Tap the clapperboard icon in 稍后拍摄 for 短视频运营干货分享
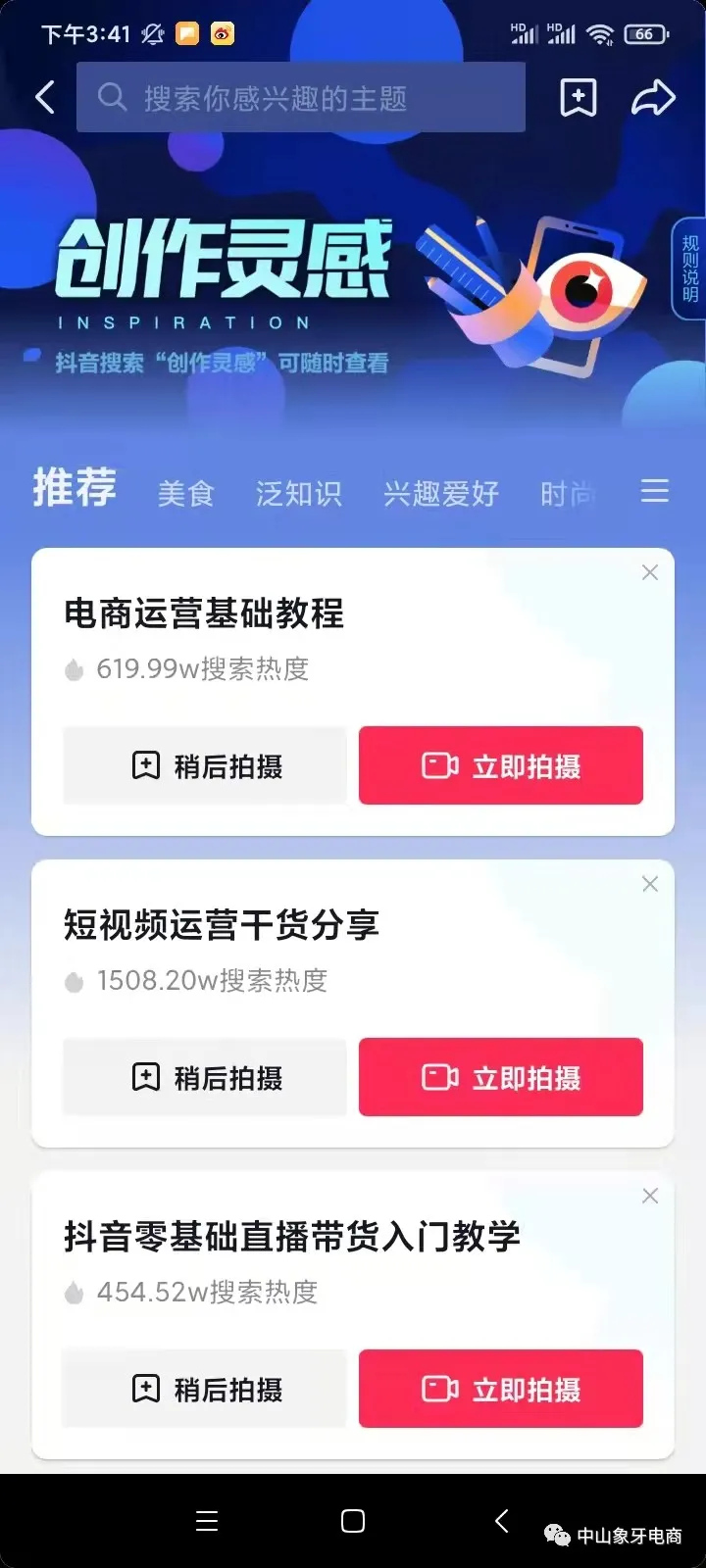This screenshot has width=706, height=1568. pyautogui.click(x=145, y=1077)
